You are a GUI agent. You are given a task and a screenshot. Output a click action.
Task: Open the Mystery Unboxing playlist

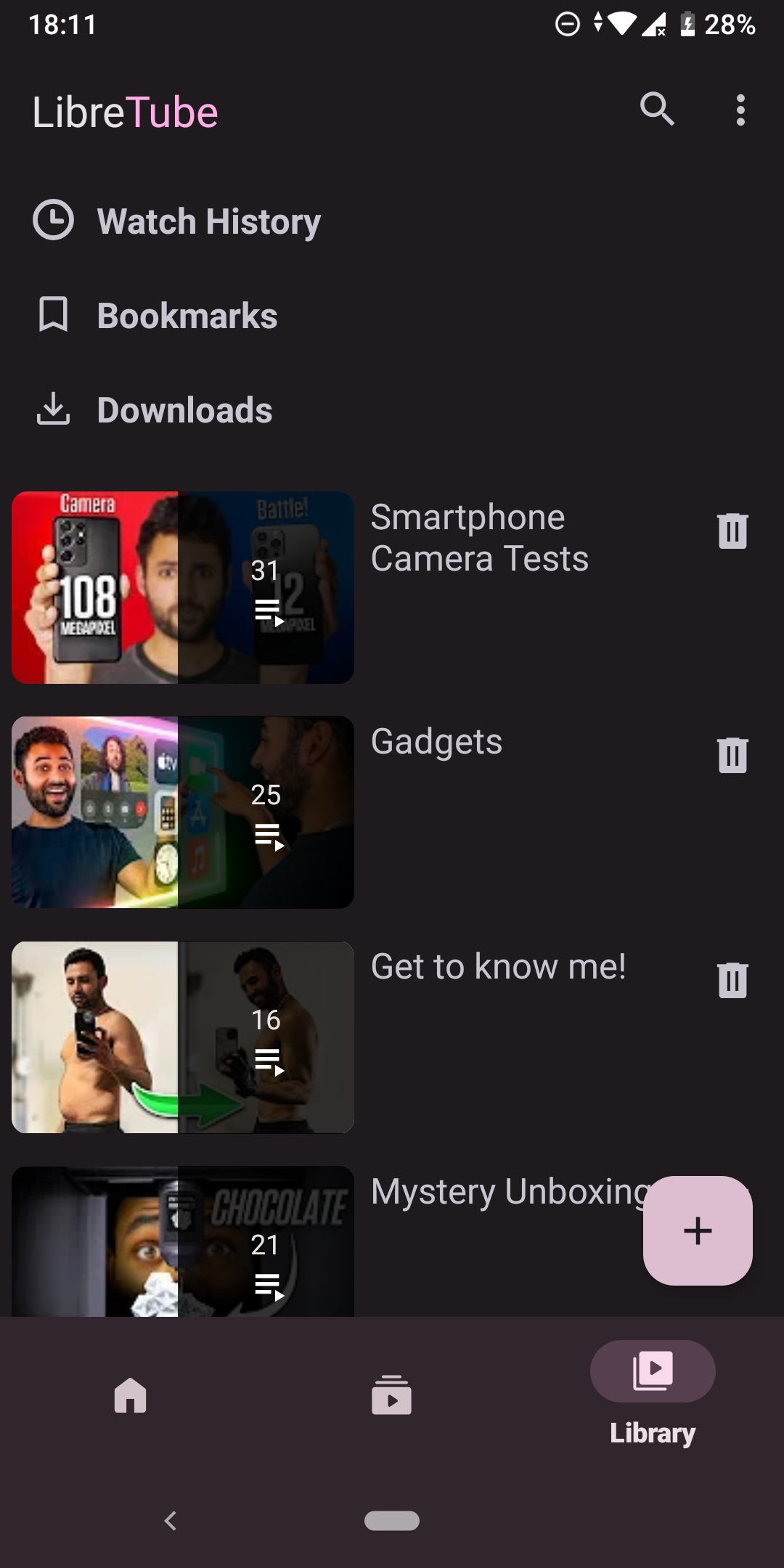coord(327,1241)
